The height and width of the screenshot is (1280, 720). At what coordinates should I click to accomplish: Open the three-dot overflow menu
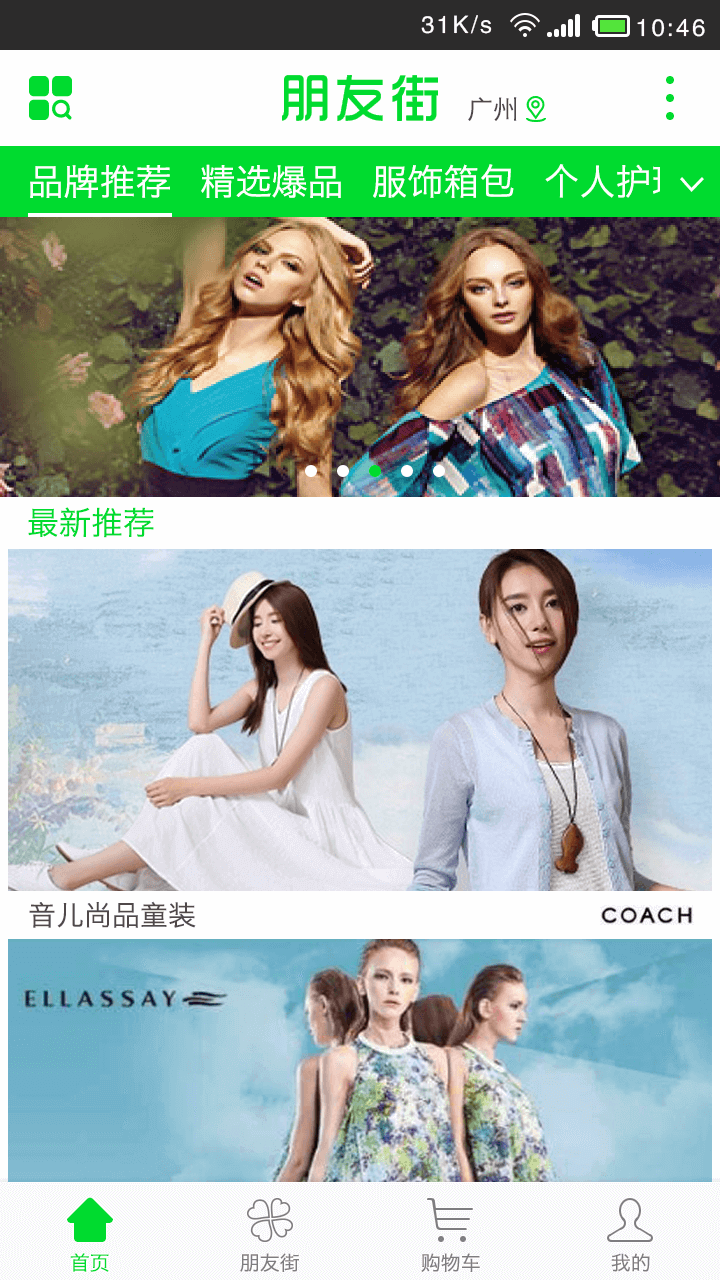tap(669, 98)
